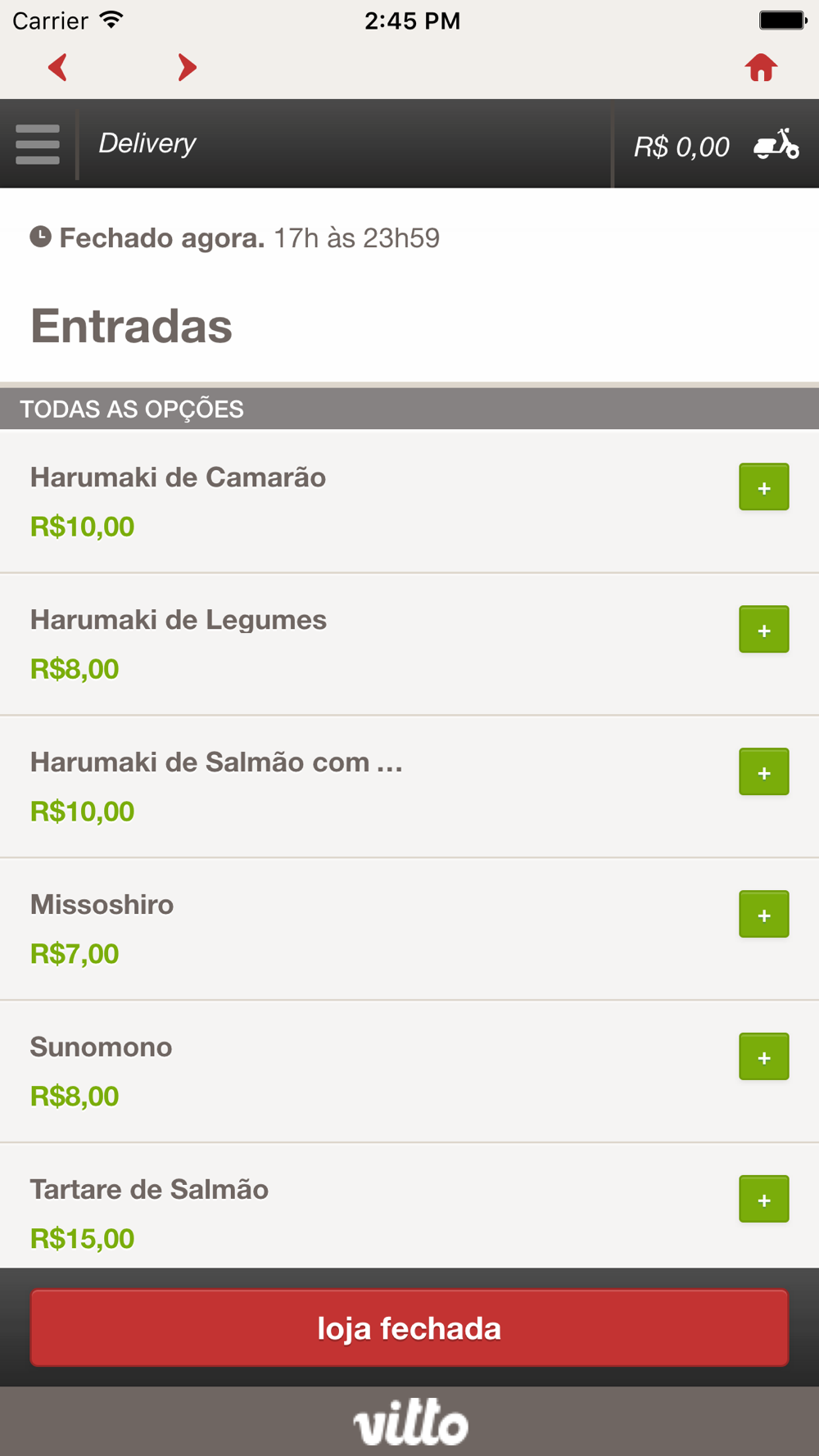
Task: Open the Sunomono item details
Action: pos(102,1047)
